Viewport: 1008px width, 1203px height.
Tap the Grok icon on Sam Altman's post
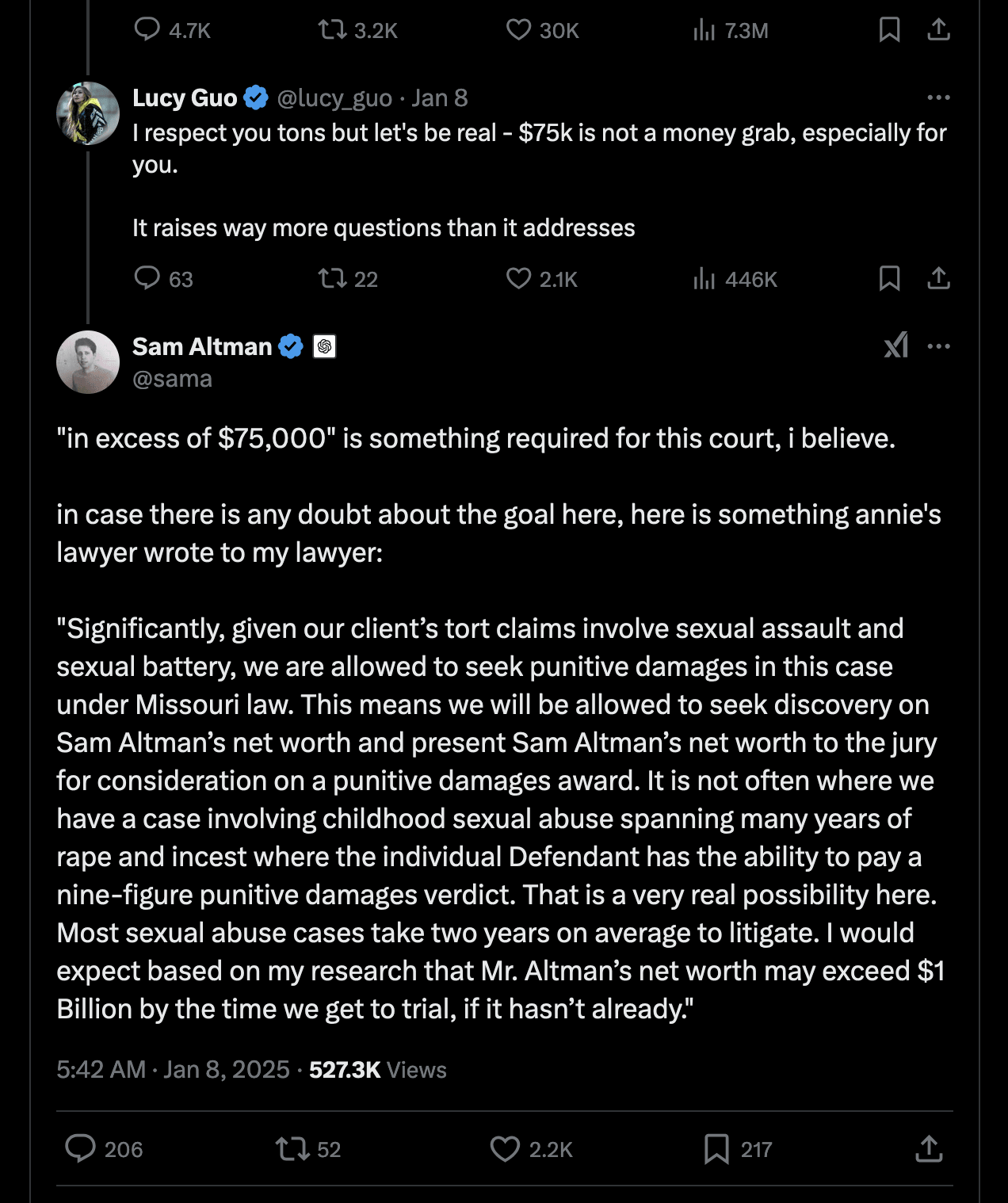[896, 346]
